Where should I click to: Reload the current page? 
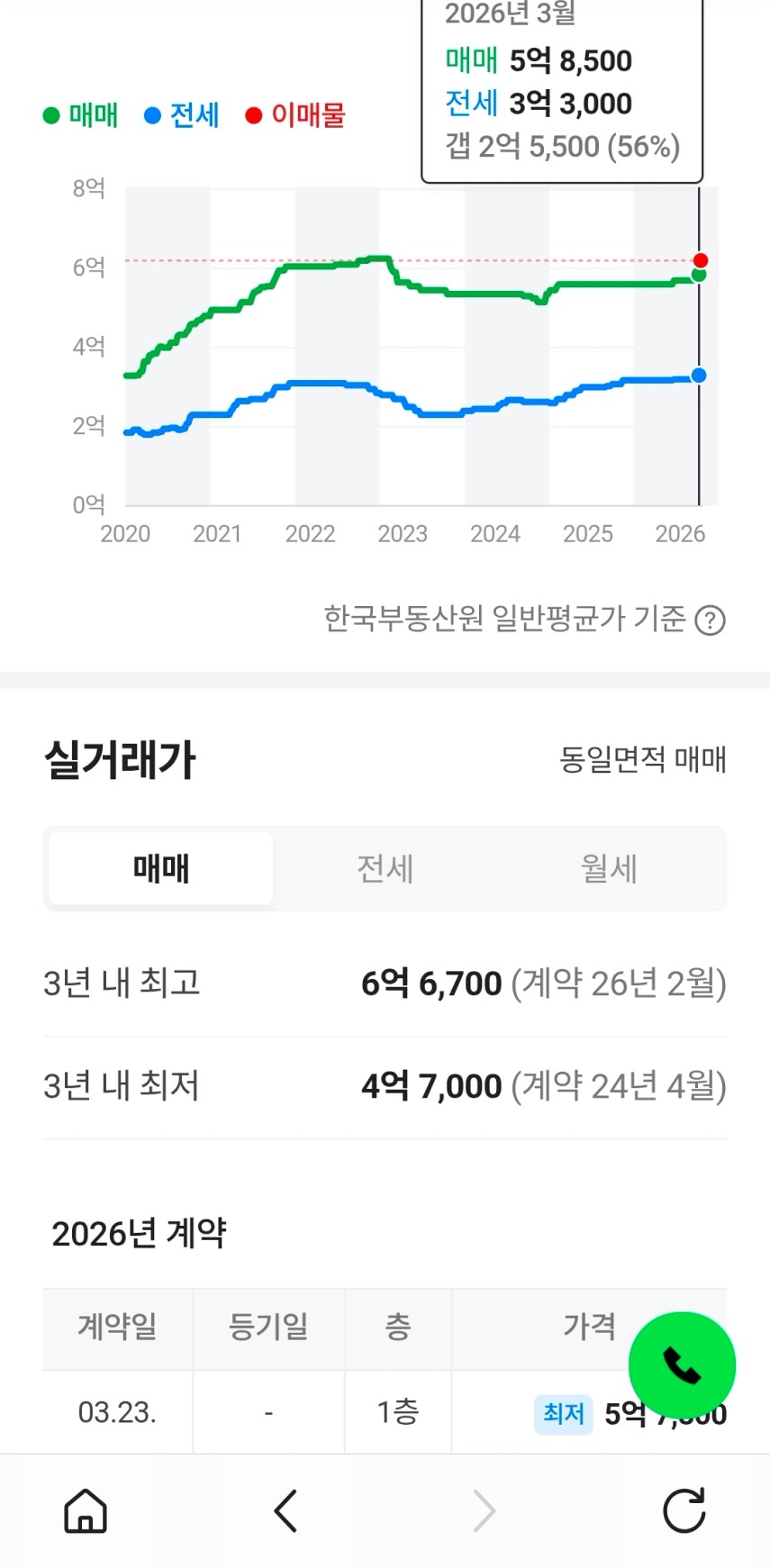[684, 1510]
